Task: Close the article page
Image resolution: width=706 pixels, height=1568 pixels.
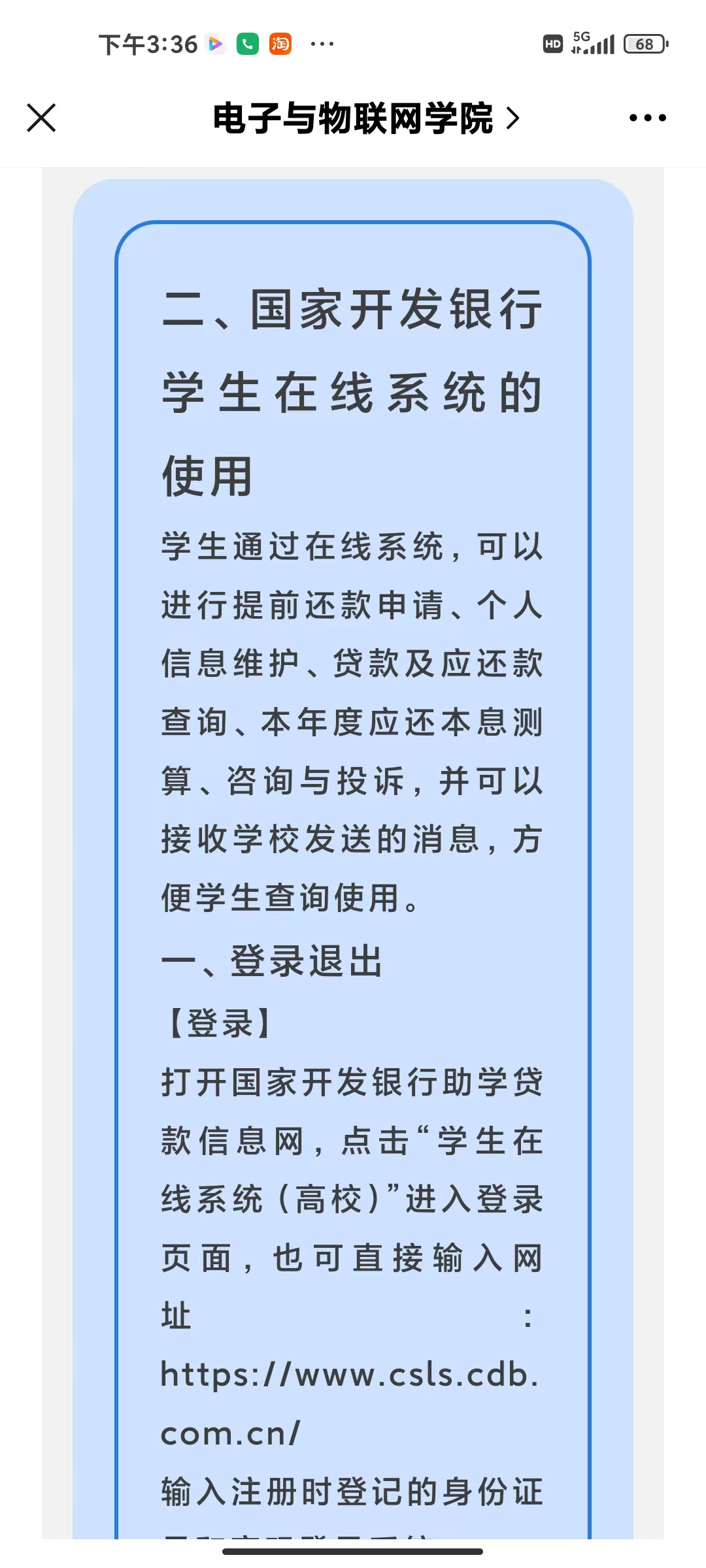Action: [x=41, y=118]
